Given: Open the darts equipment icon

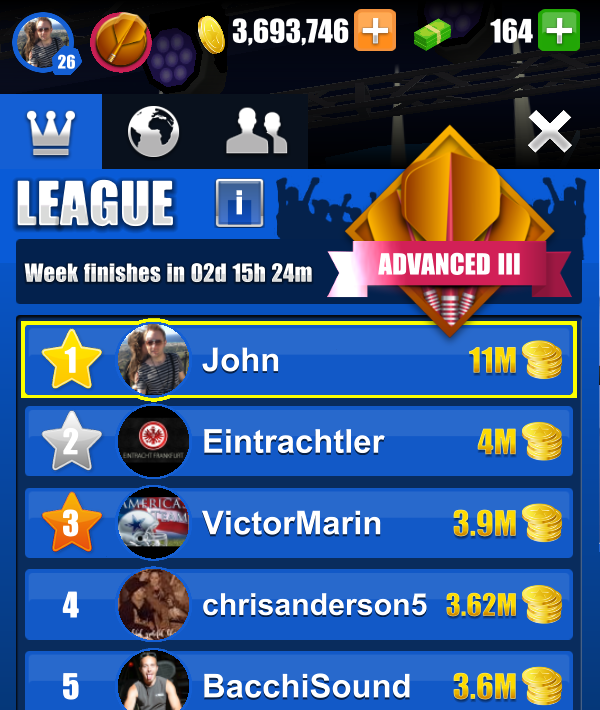Looking at the screenshot, I should point(120,42).
